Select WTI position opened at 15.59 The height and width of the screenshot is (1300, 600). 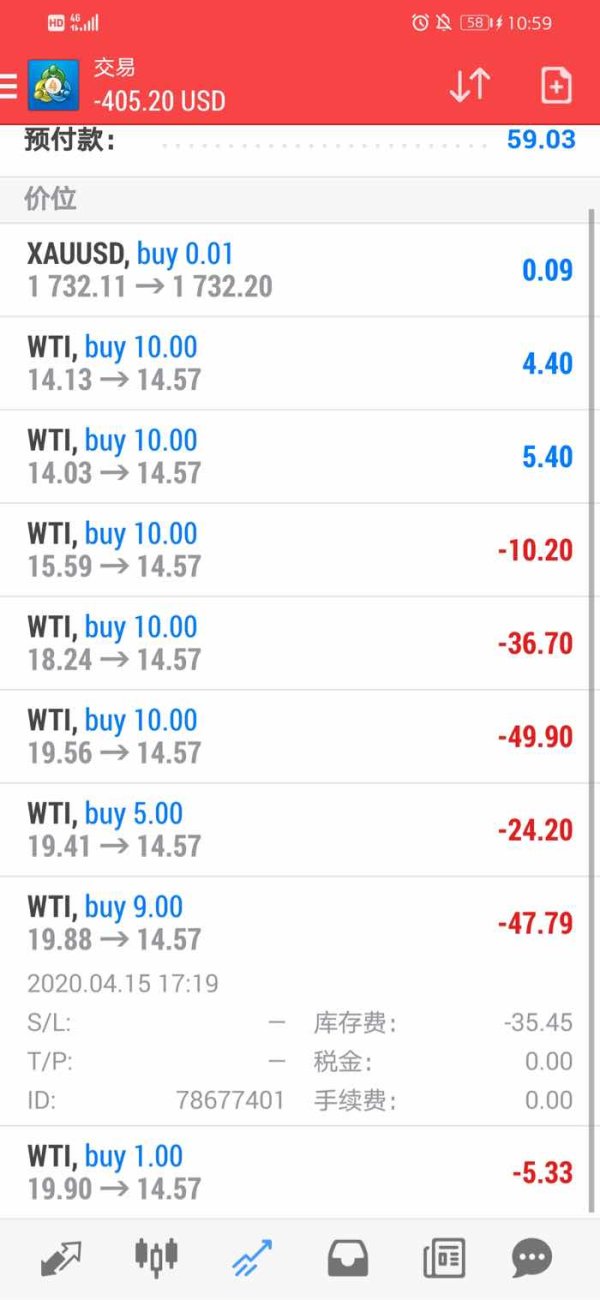(x=300, y=550)
